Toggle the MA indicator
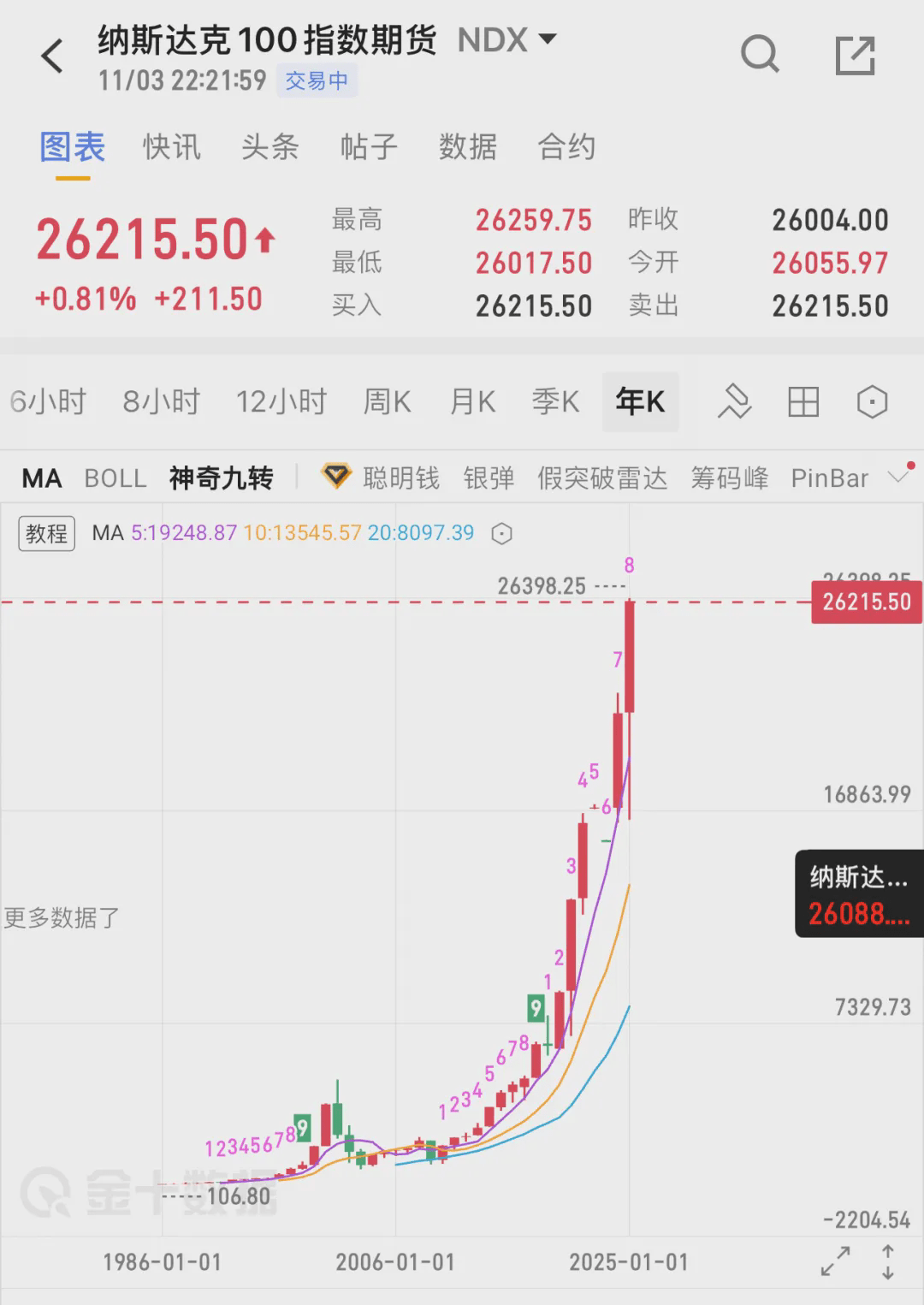This screenshot has height=1305, width=924. (41, 478)
